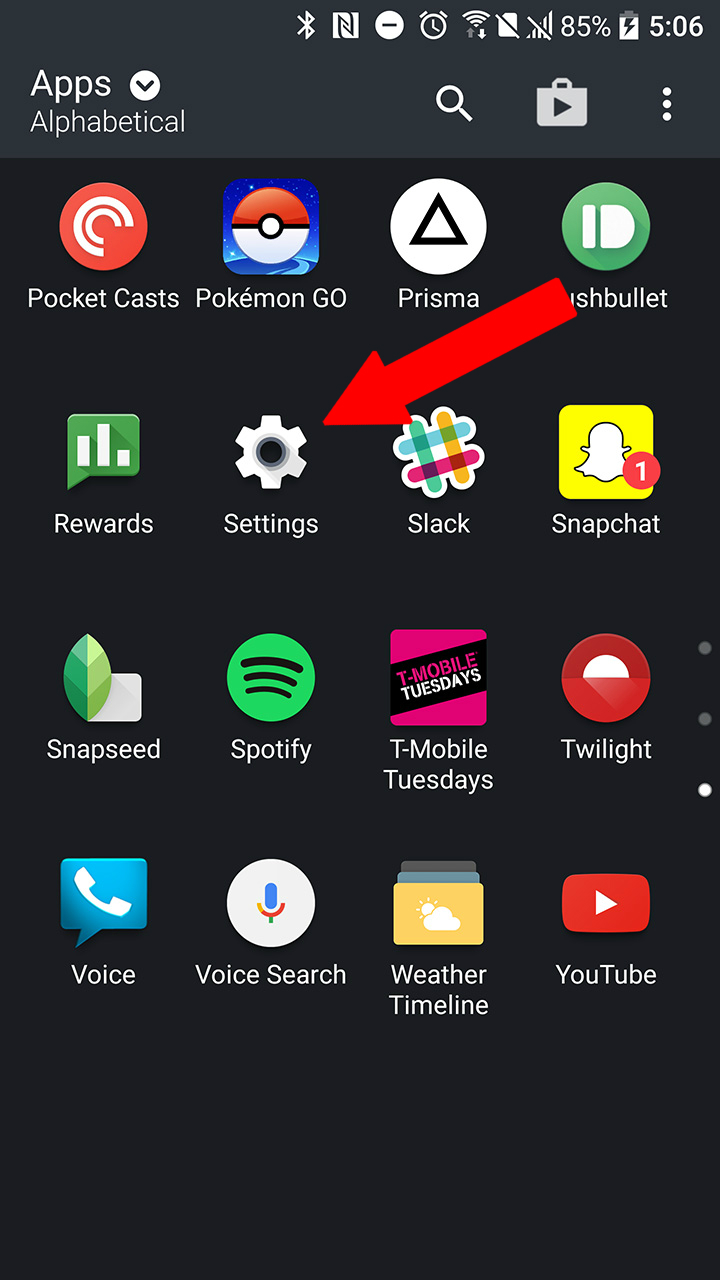Open T-Mobile Tuesdays

point(438,678)
